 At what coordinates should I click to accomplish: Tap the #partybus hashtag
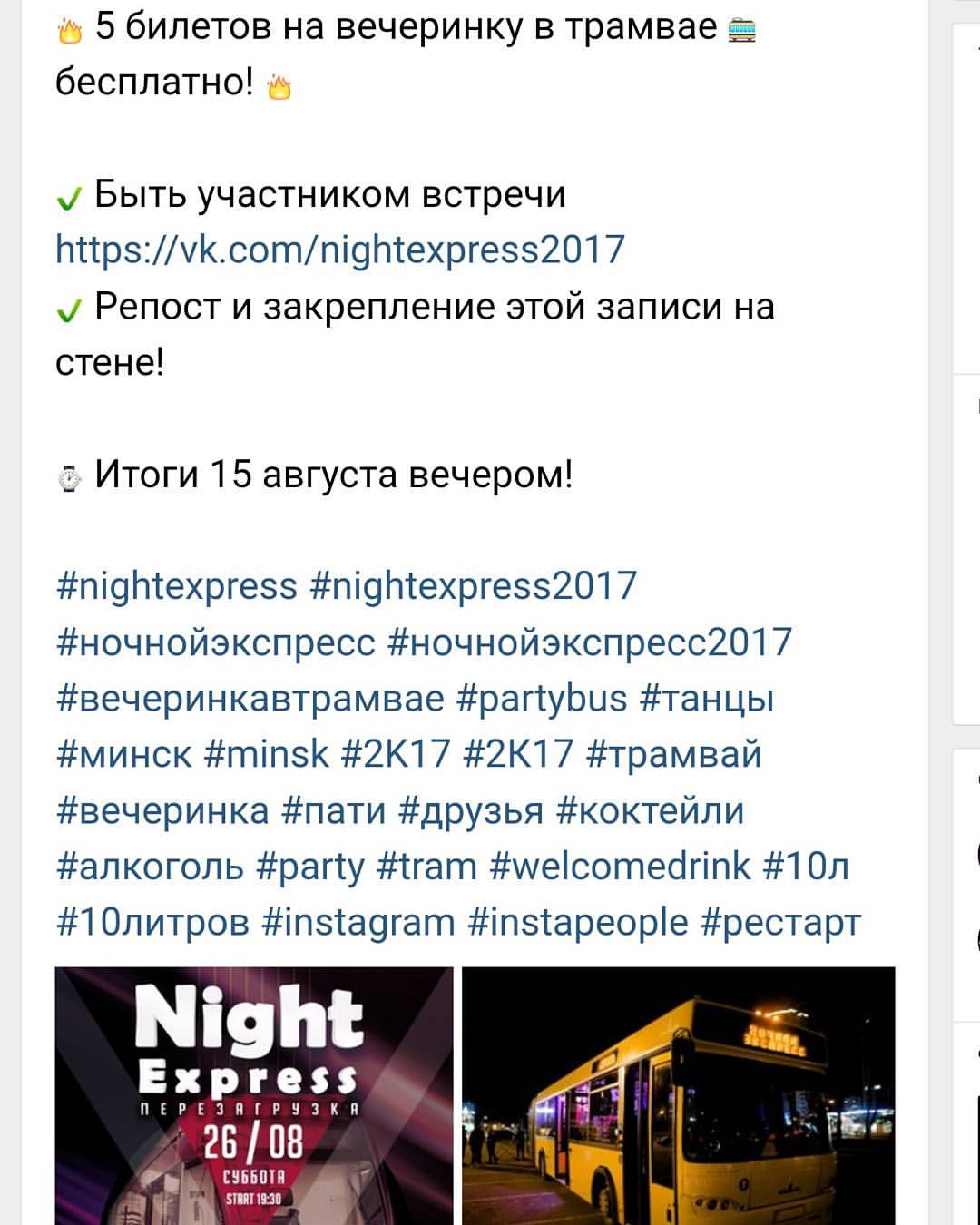click(x=543, y=699)
